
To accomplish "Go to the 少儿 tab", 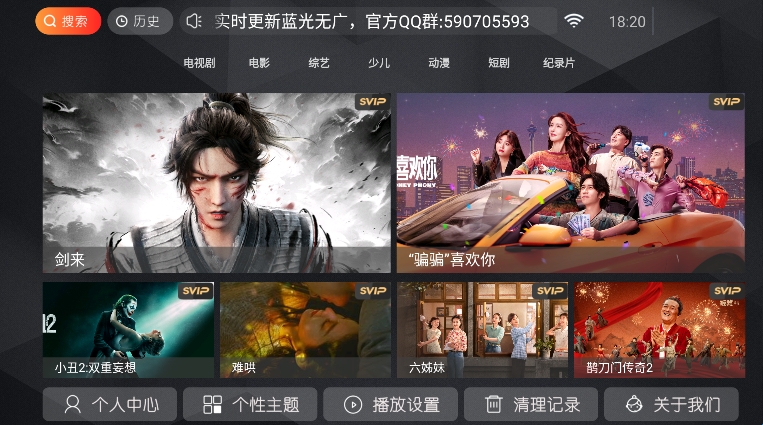I will (x=379, y=63).
